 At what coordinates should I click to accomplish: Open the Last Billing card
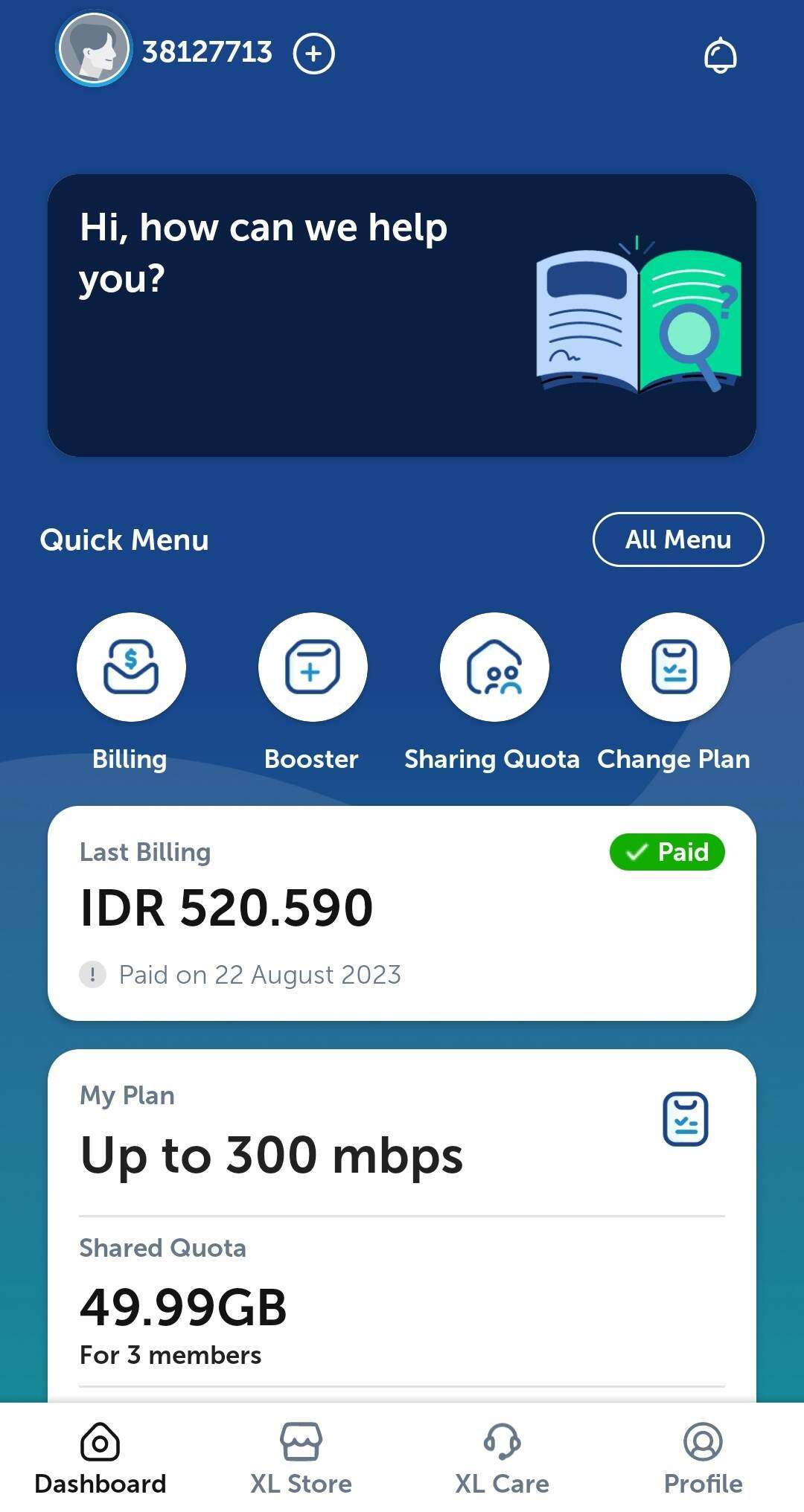coord(402,913)
